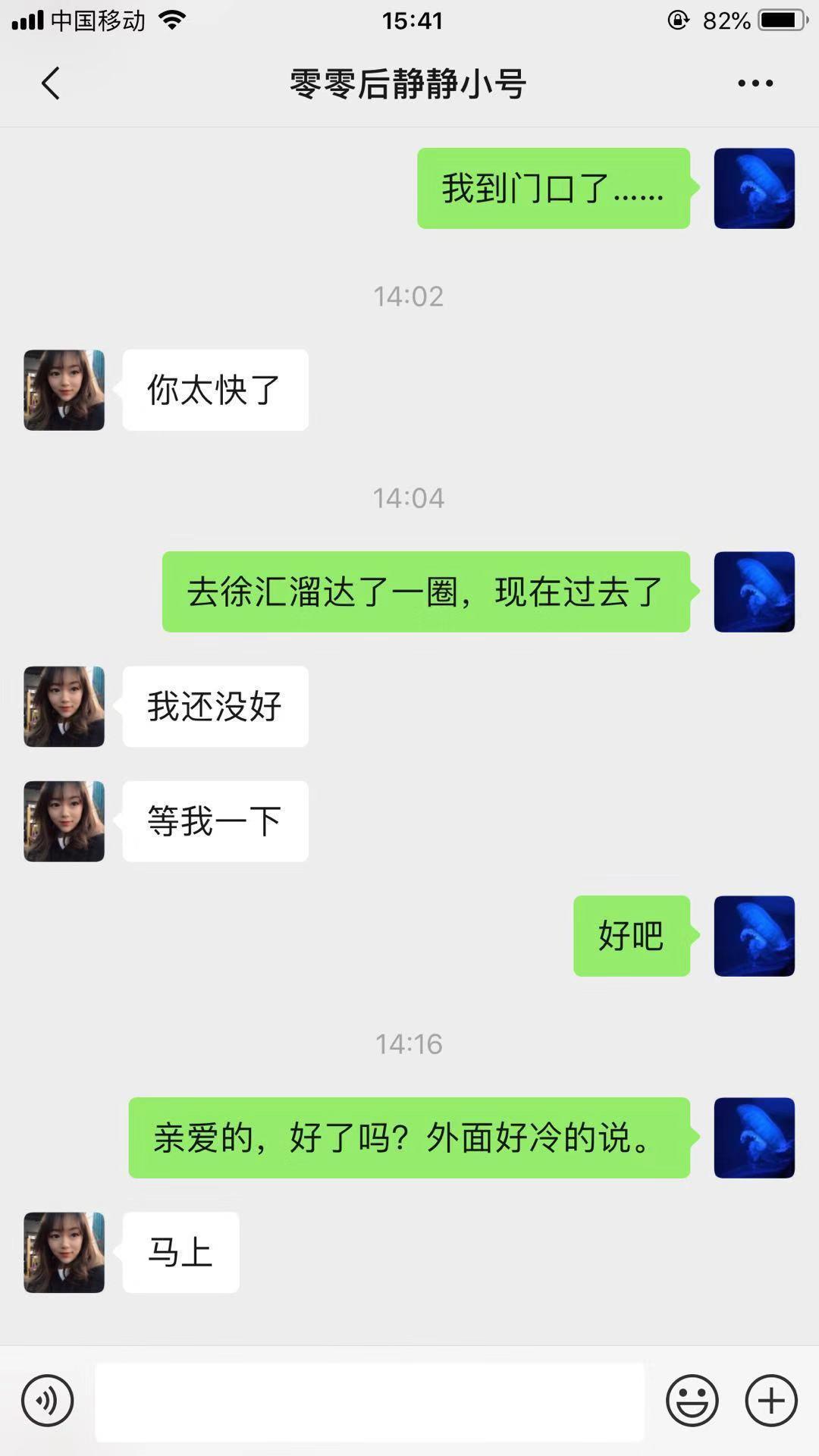This screenshot has height=1456, width=819.
Task: Focus the message text field
Action: (369, 1401)
